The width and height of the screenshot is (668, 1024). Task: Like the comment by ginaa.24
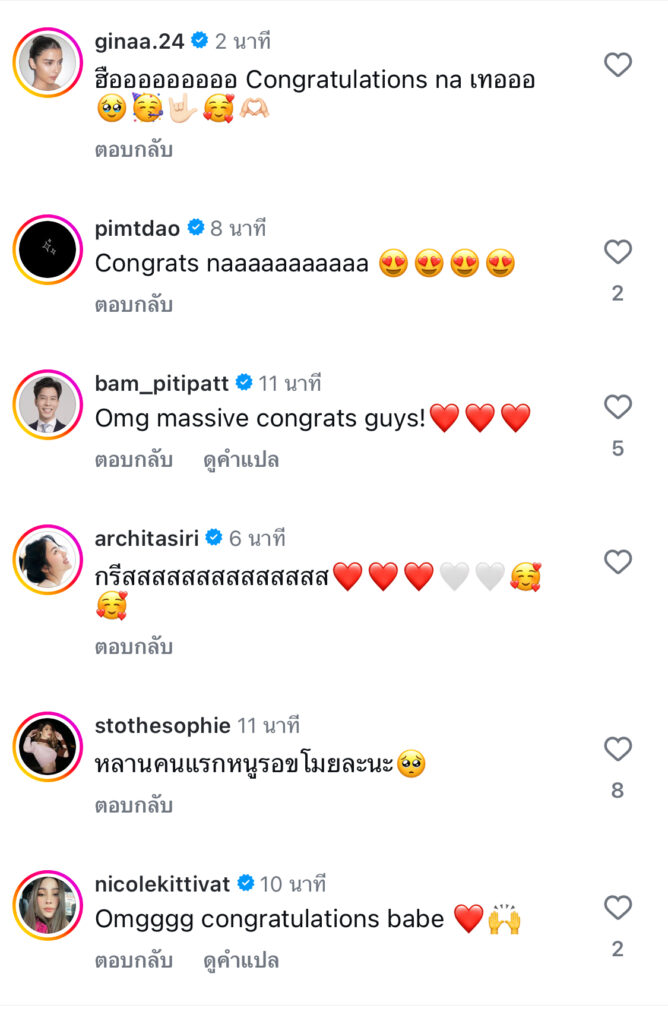pyautogui.click(x=618, y=65)
